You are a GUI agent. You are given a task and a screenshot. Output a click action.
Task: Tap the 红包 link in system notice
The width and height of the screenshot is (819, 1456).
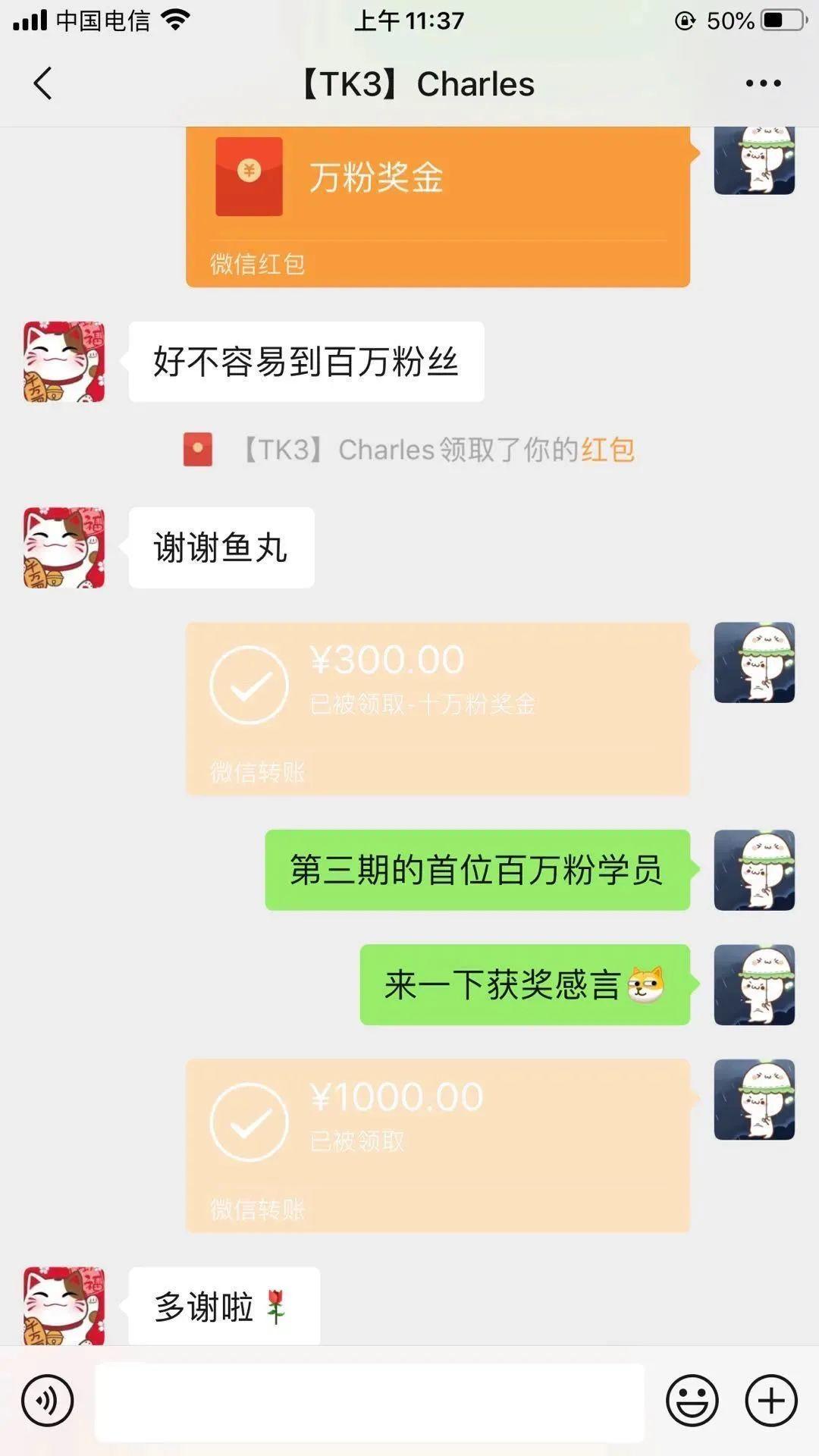(x=607, y=450)
